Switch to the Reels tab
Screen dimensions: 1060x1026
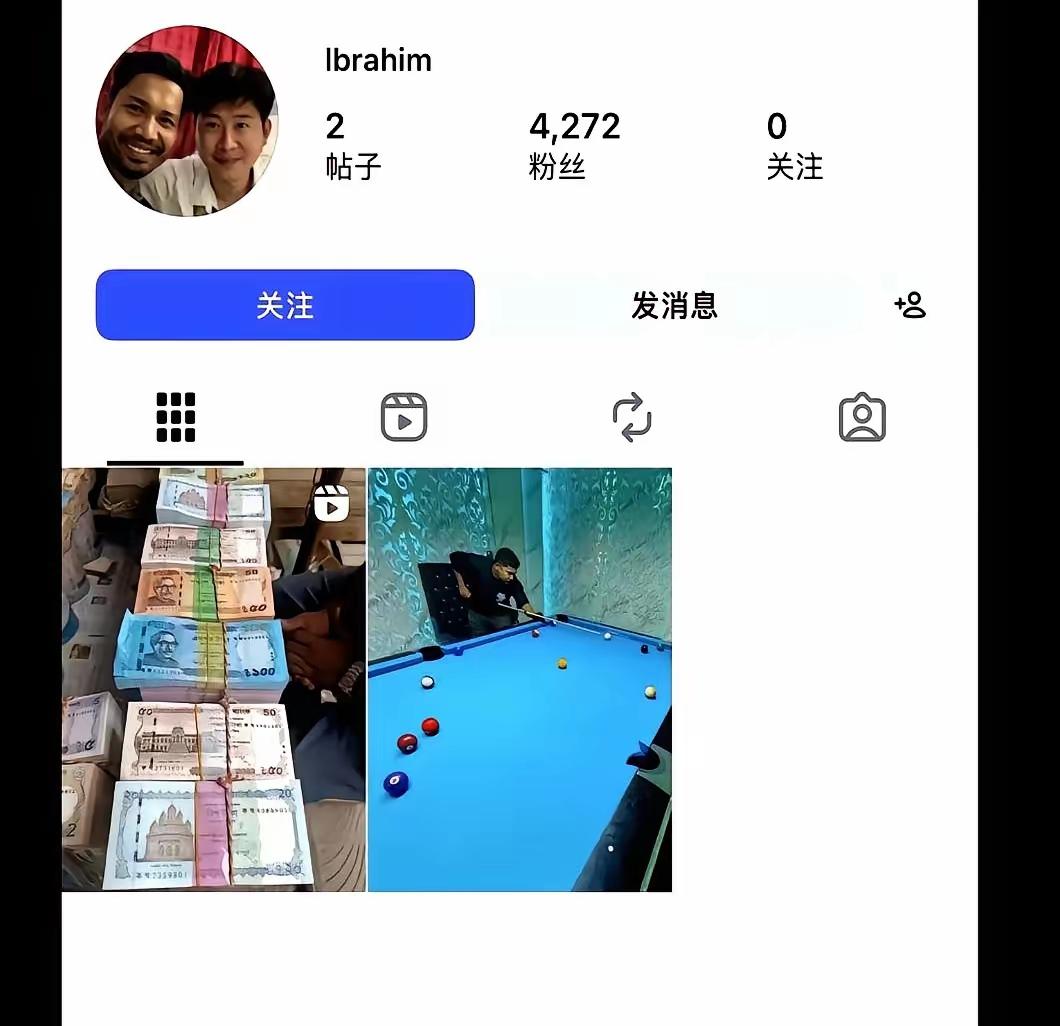[x=404, y=417]
